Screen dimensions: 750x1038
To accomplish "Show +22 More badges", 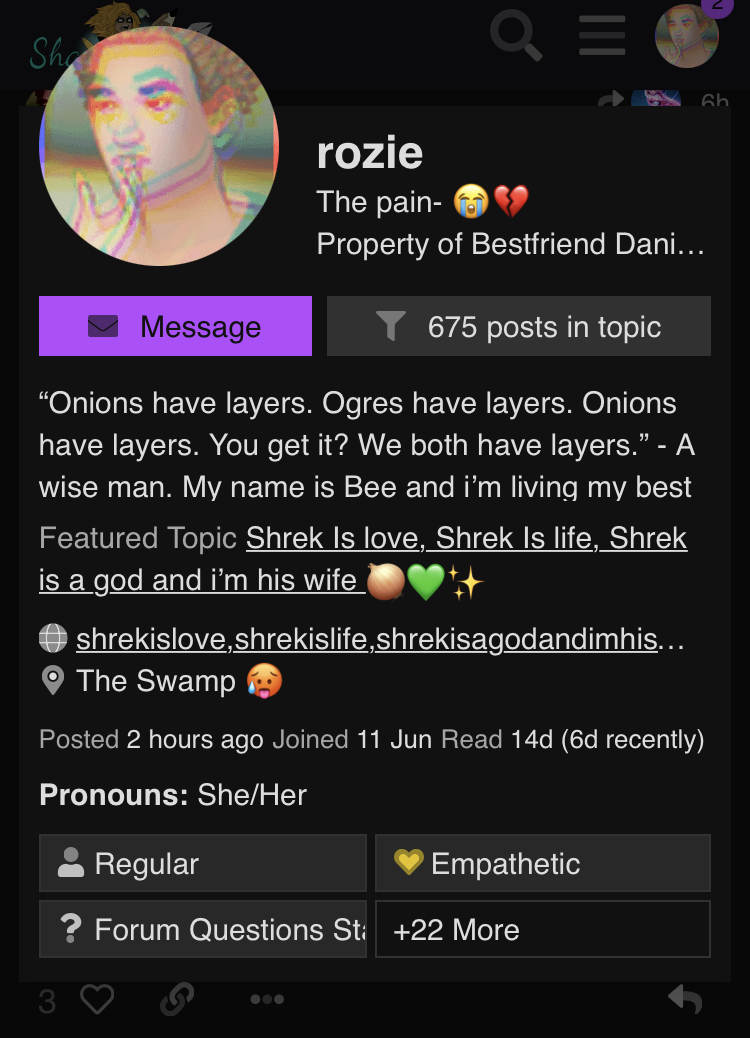I will [x=542, y=930].
